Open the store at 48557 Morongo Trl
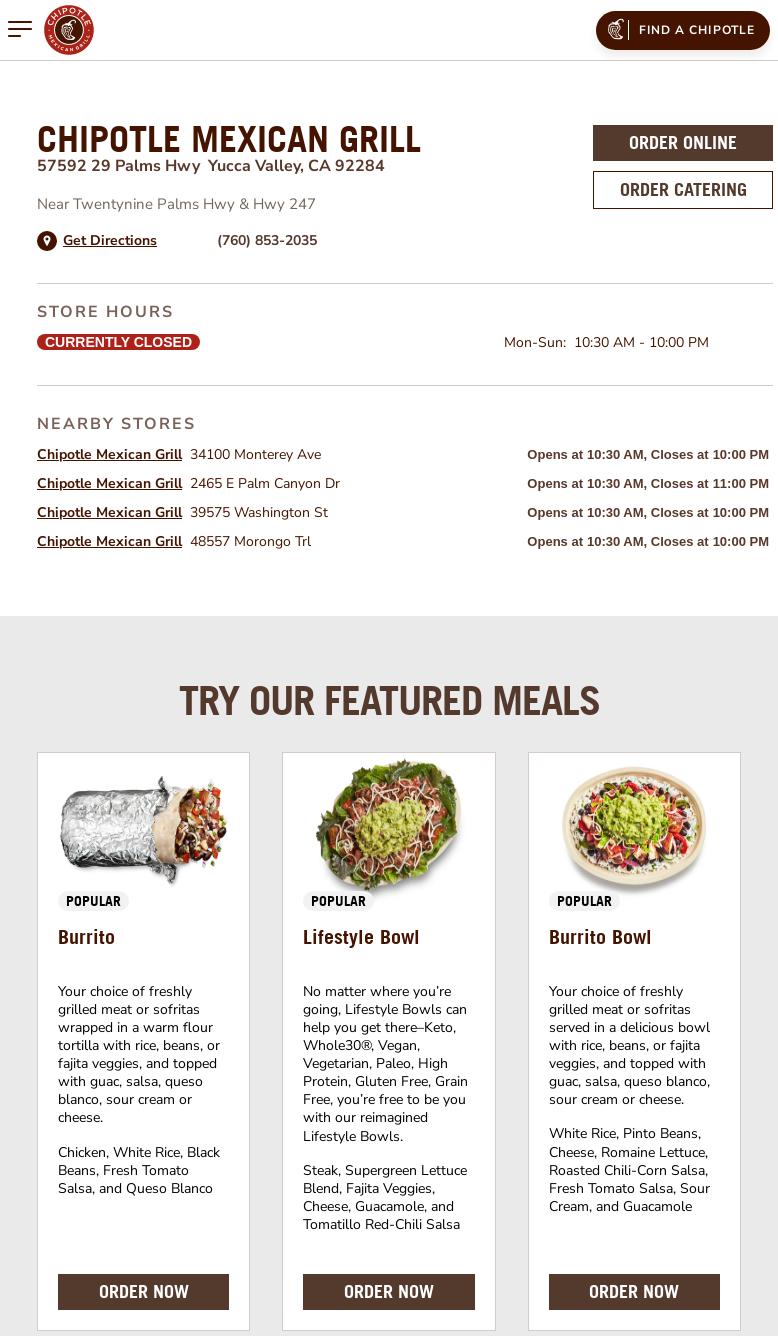Screen dimensions: 778x1336 pyautogui.click(x=109, y=541)
